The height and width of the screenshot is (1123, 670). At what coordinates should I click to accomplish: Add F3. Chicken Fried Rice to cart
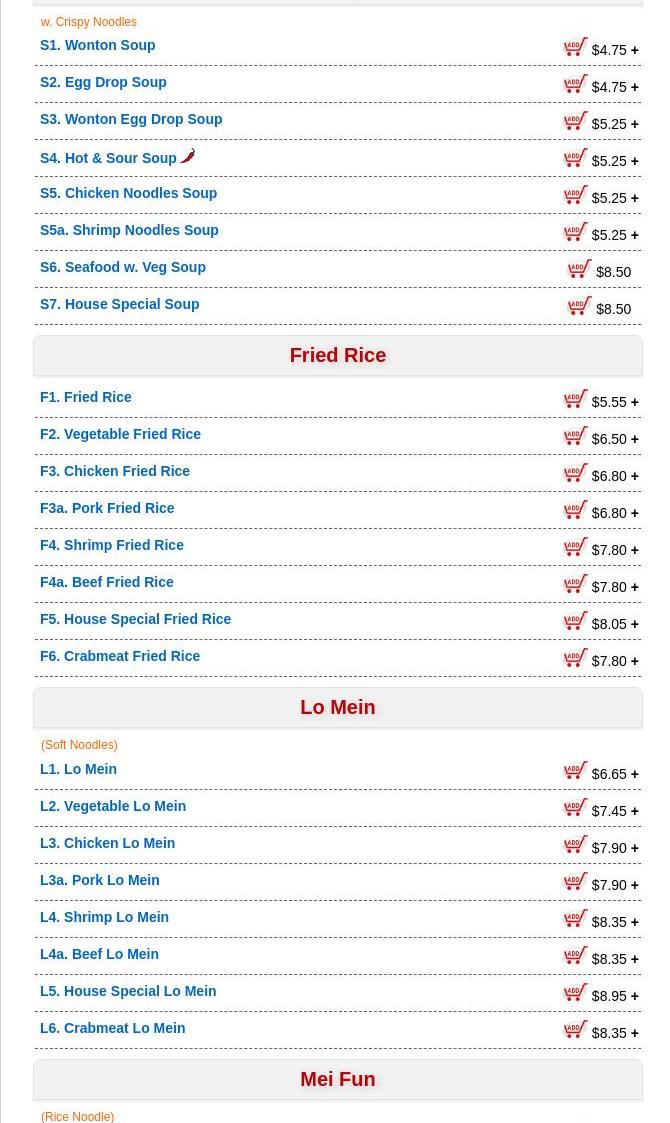[x=576, y=473]
